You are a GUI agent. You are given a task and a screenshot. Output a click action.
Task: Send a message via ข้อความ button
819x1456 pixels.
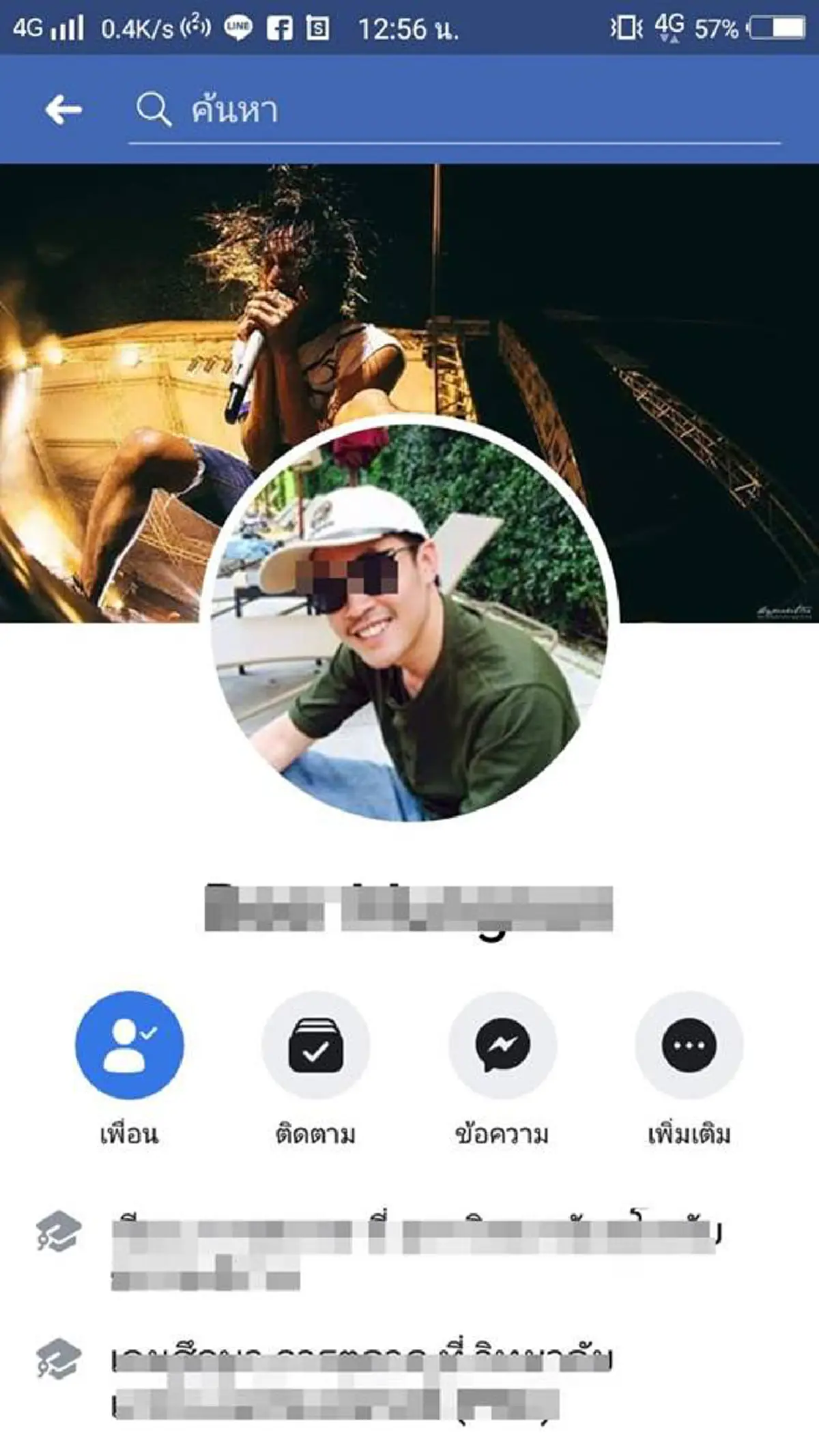tap(502, 1045)
